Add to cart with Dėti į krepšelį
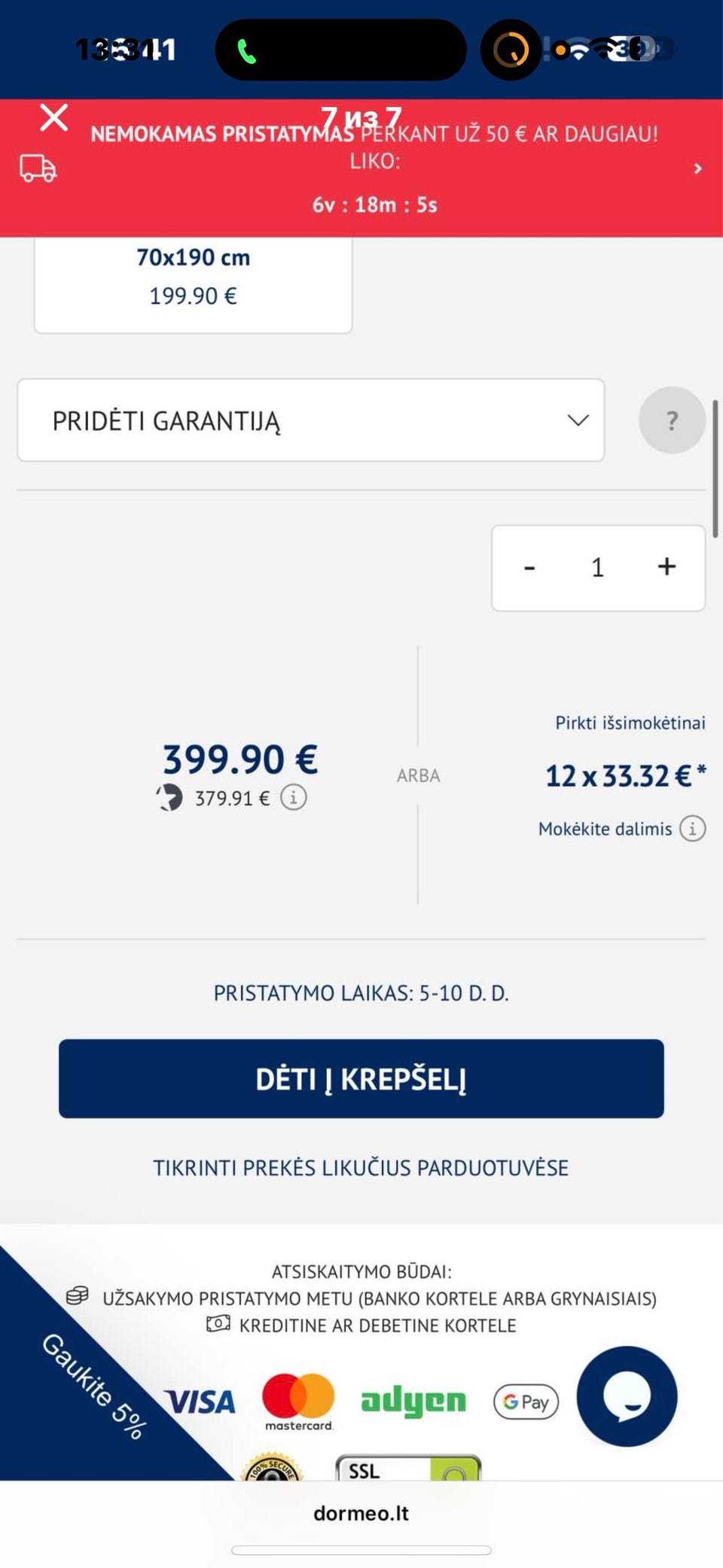 [x=361, y=1079]
